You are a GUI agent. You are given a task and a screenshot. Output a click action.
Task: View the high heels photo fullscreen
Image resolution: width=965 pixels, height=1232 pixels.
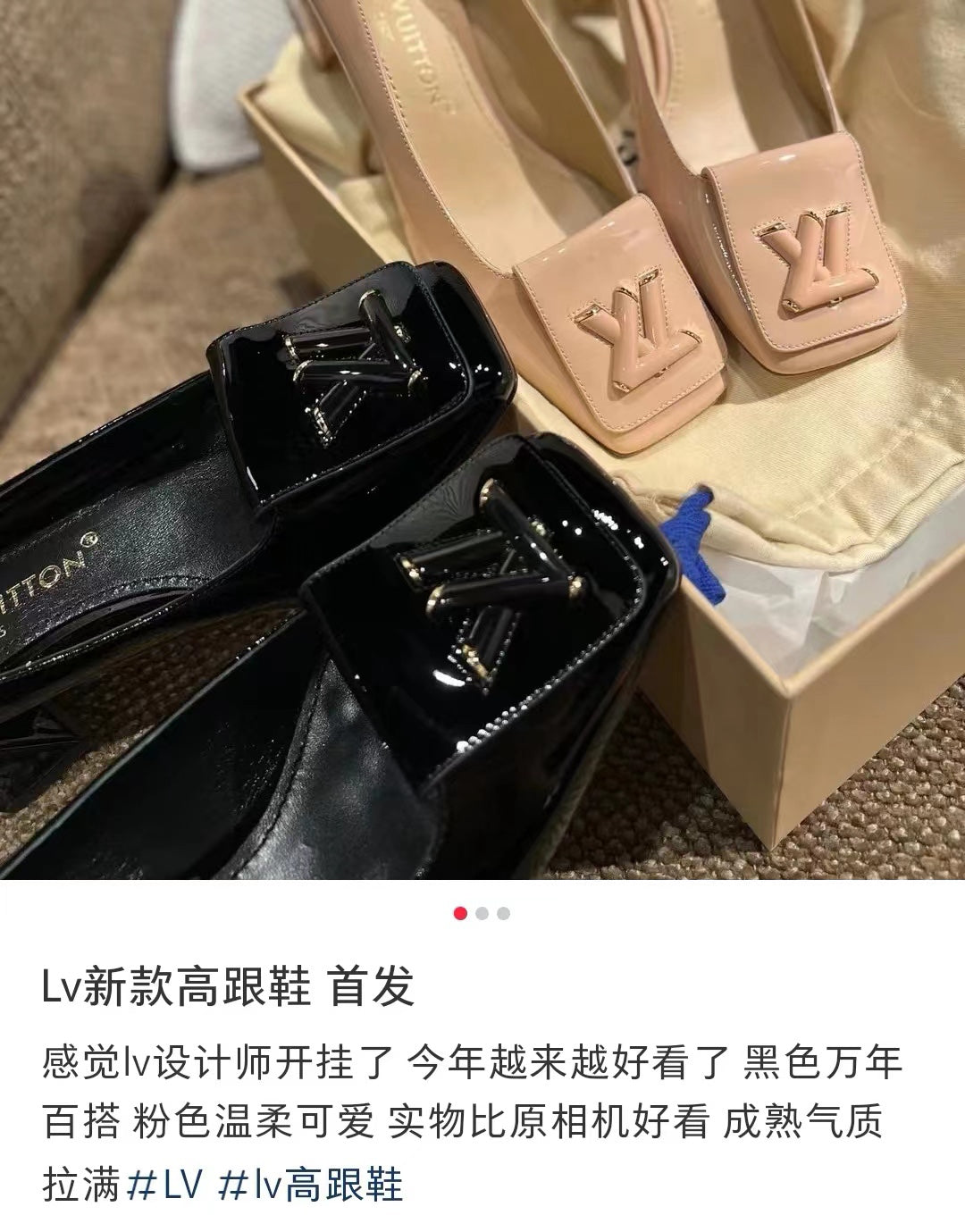(482, 438)
